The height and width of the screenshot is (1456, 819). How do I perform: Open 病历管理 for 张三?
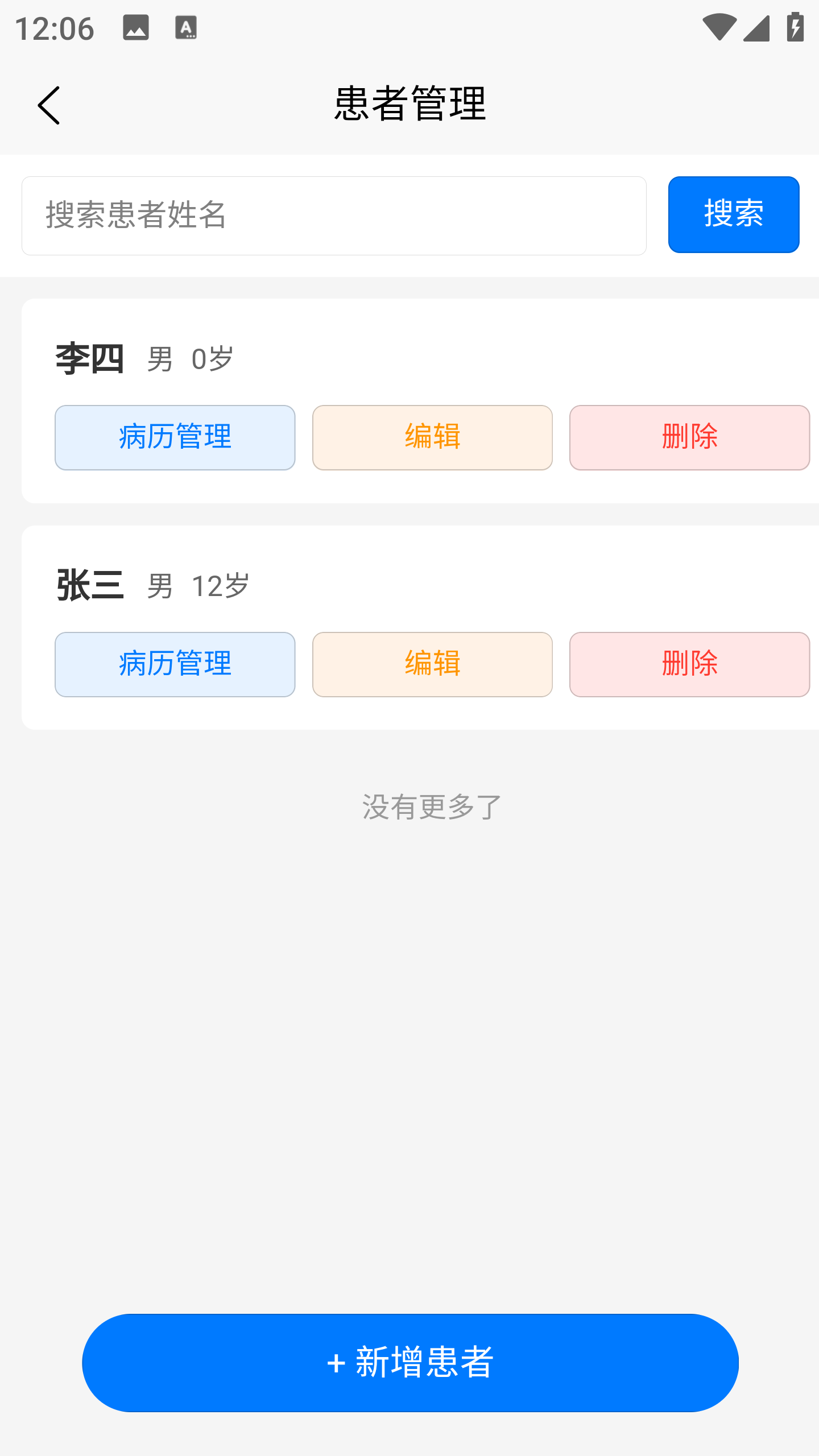(x=175, y=664)
